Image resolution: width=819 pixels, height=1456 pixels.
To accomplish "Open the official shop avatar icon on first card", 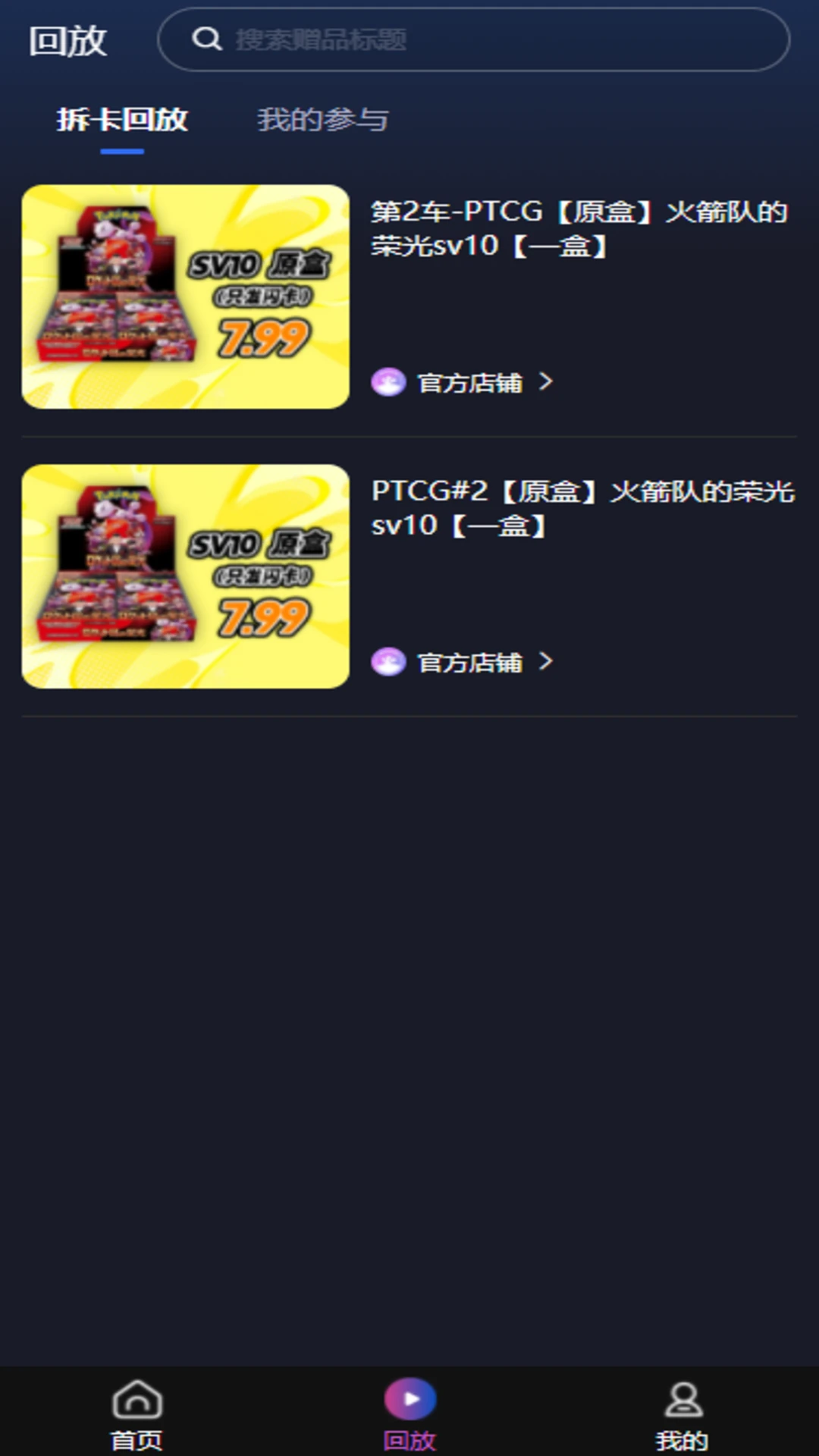I will pos(388,383).
